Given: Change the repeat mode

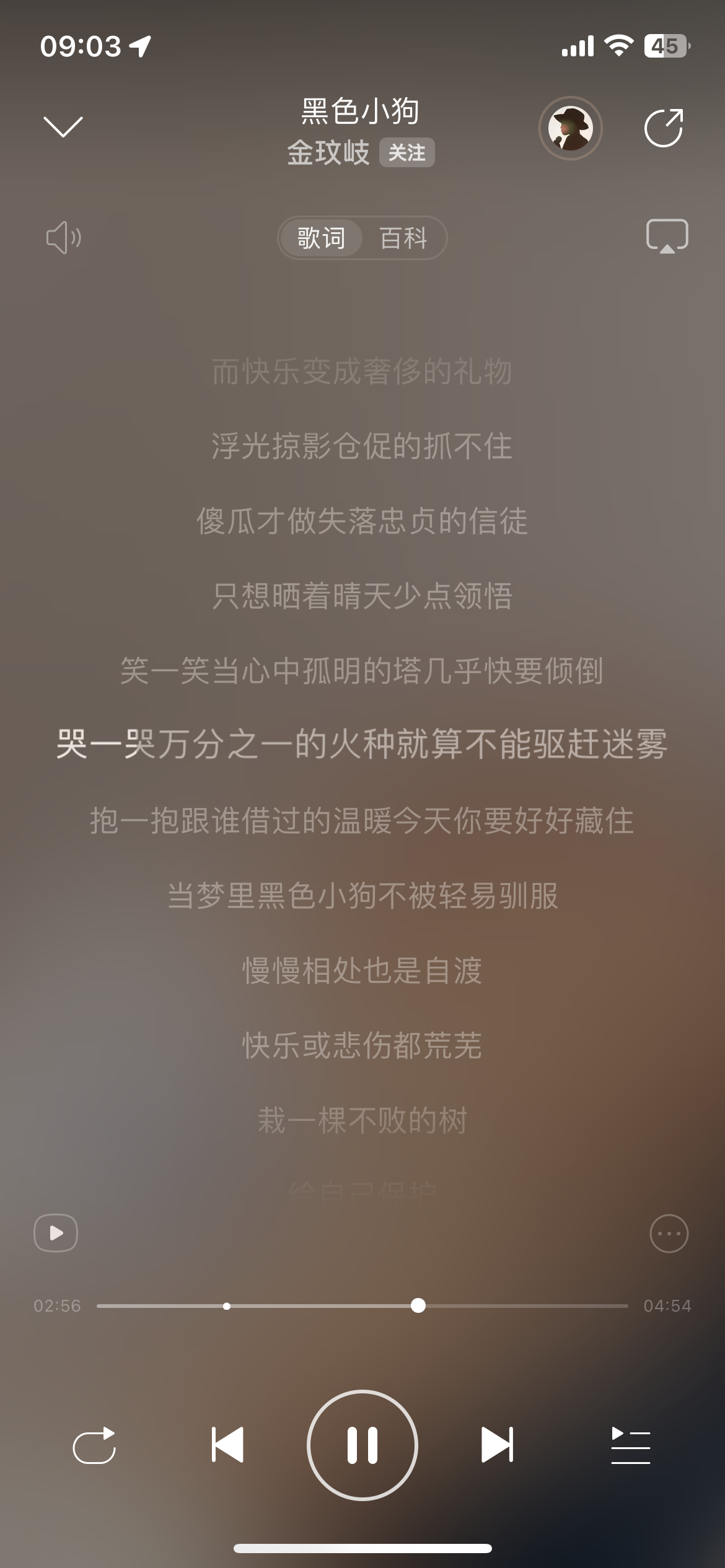Looking at the screenshot, I should 94,1445.
